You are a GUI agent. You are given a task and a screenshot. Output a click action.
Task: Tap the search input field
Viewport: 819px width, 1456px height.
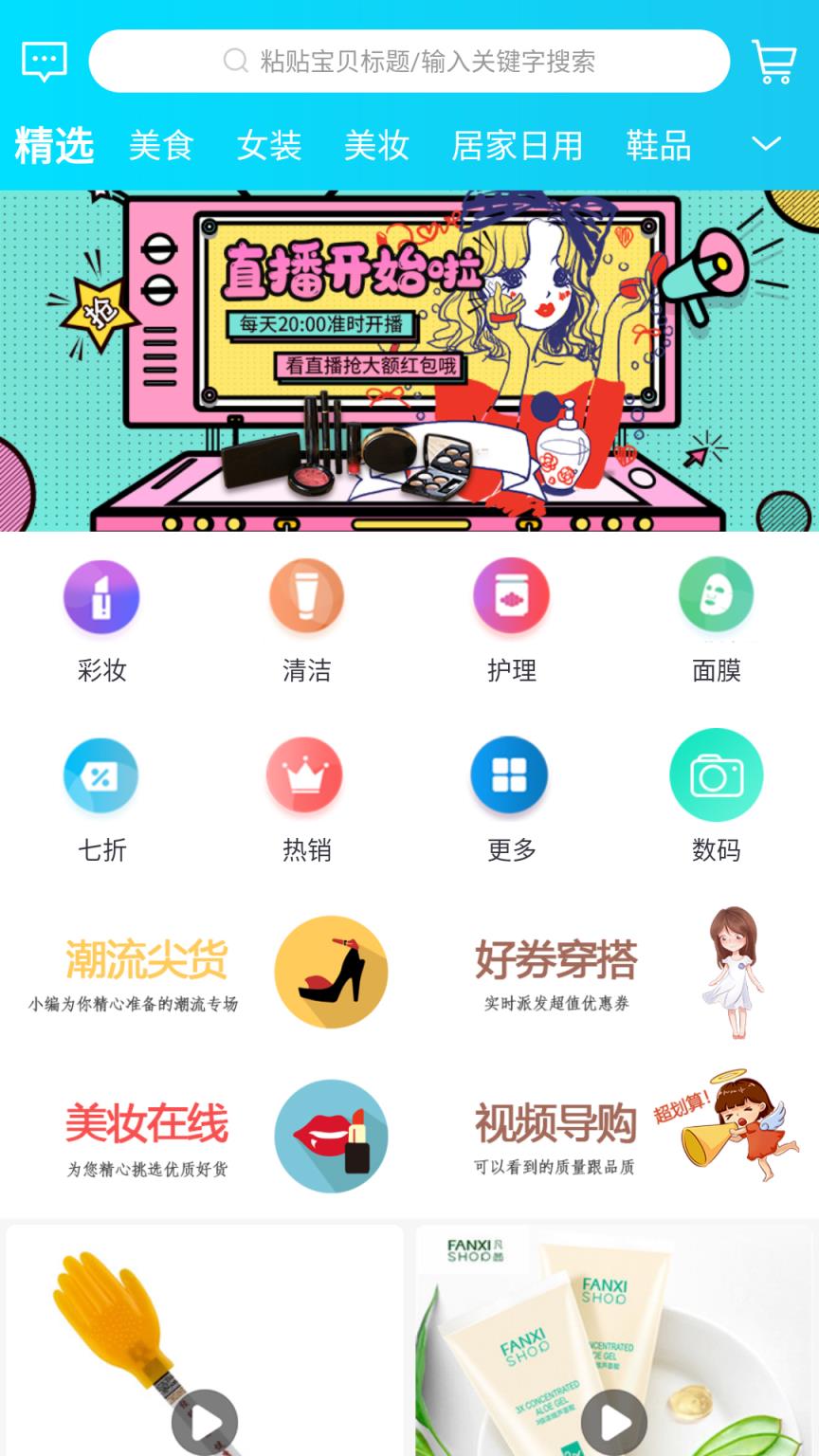click(409, 61)
